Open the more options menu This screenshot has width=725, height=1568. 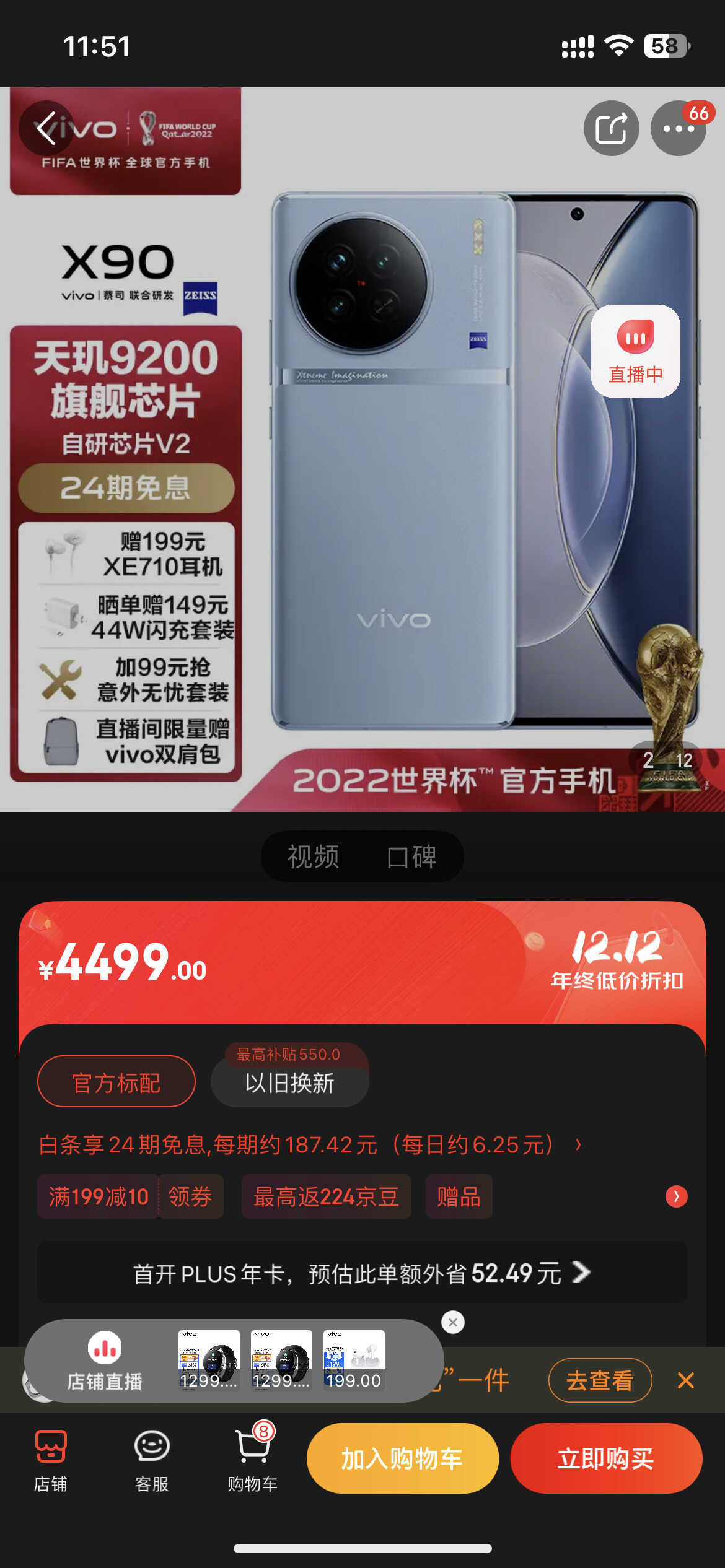[x=678, y=128]
